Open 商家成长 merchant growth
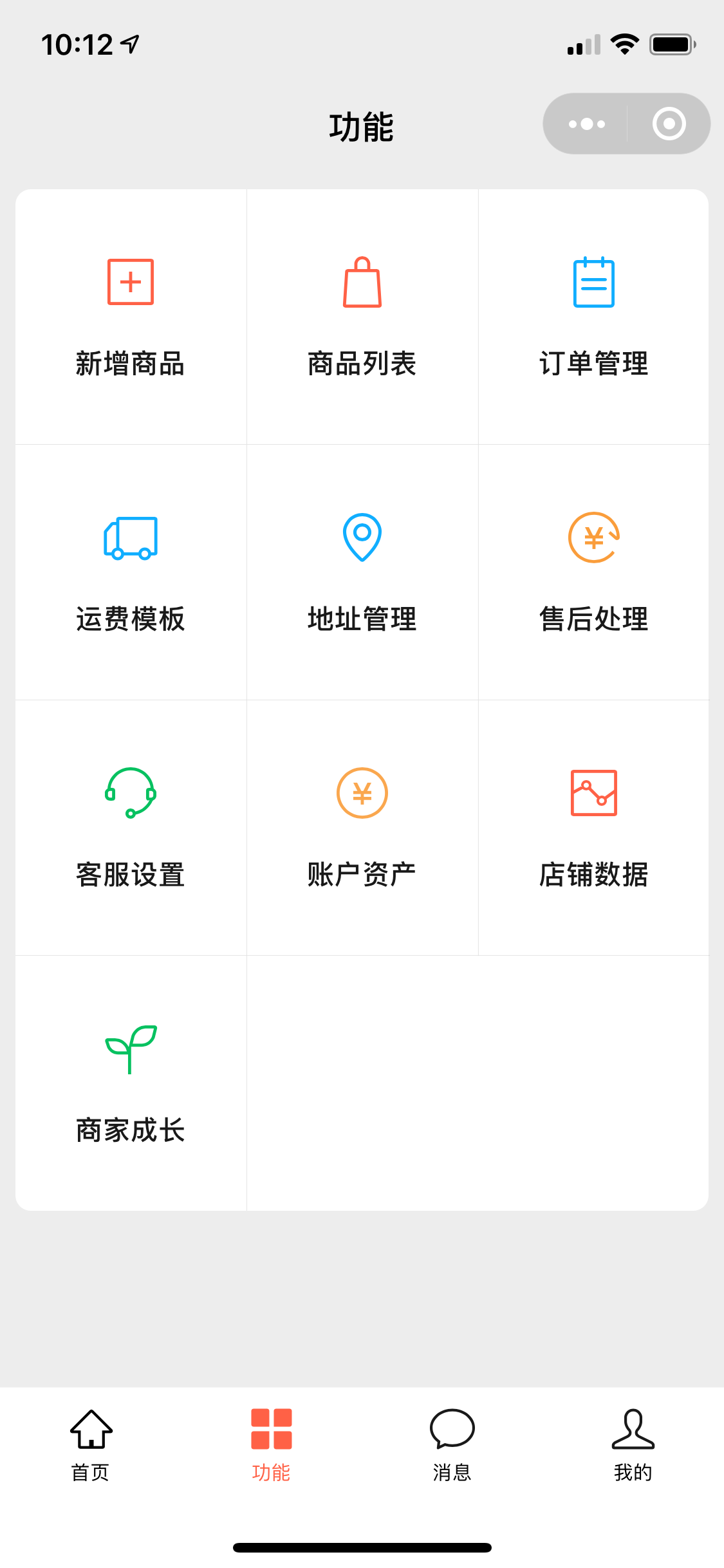This screenshot has width=724, height=1568. tap(131, 1083)
